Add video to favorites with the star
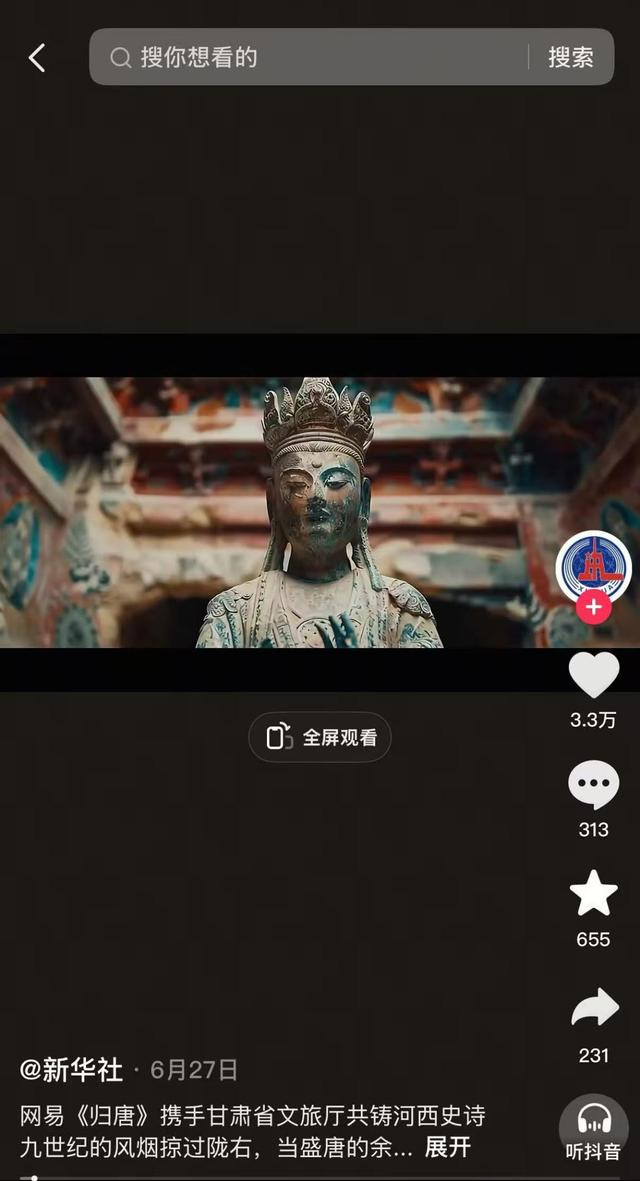 (x=593, y=893)
